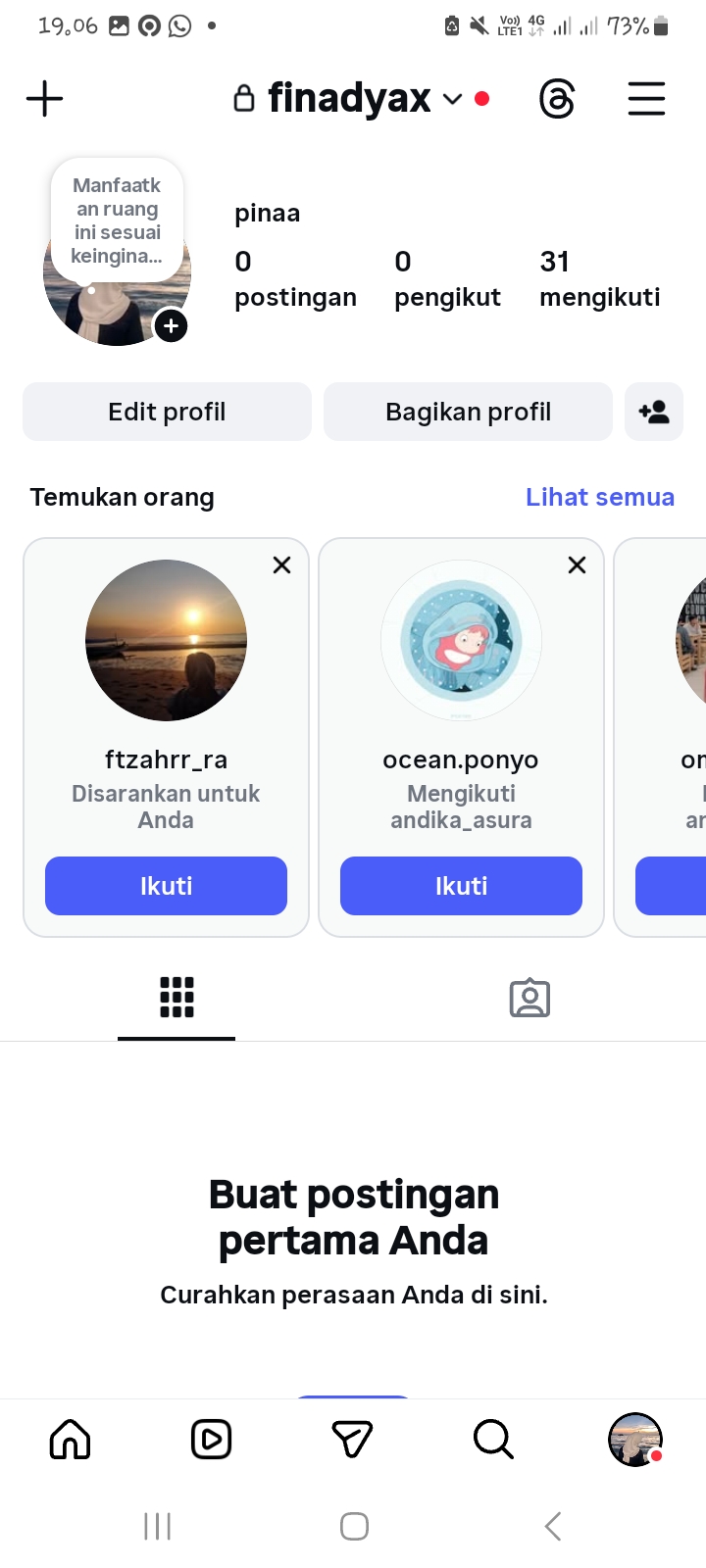
Task: Dismiss the ftzahrr_ra suggestion card
Action: point(281,564)
